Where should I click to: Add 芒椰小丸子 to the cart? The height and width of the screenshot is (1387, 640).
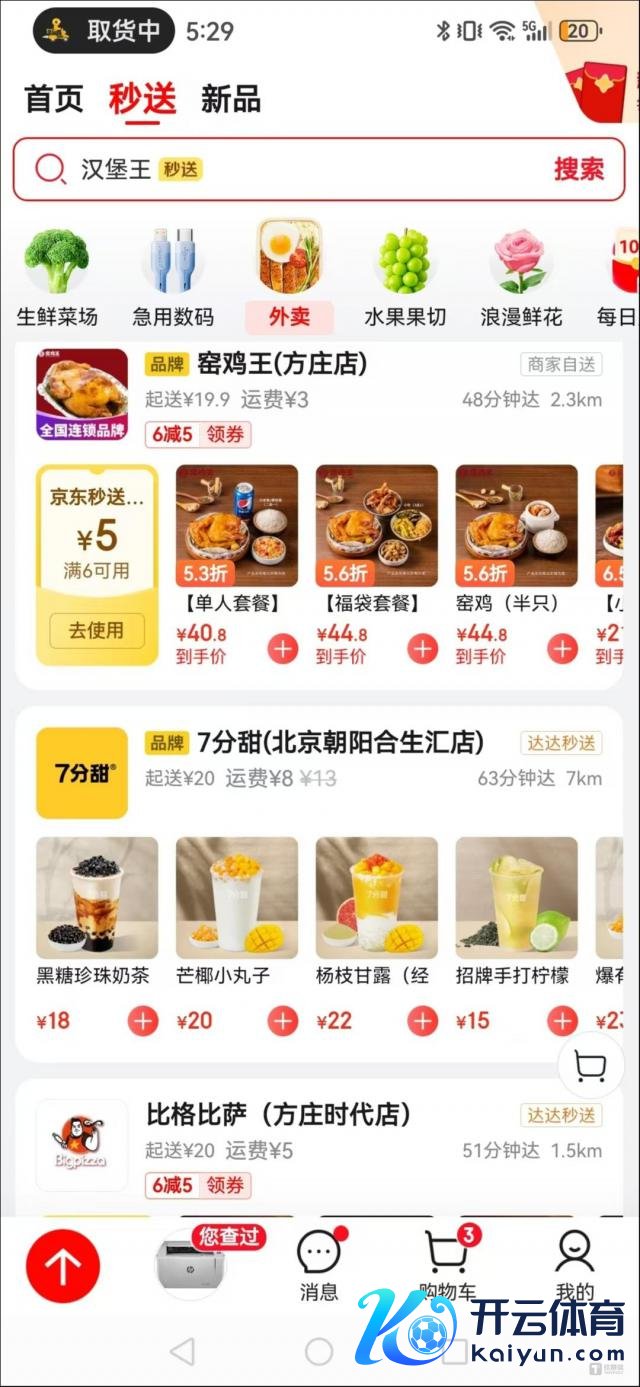tap(283, 1021)
